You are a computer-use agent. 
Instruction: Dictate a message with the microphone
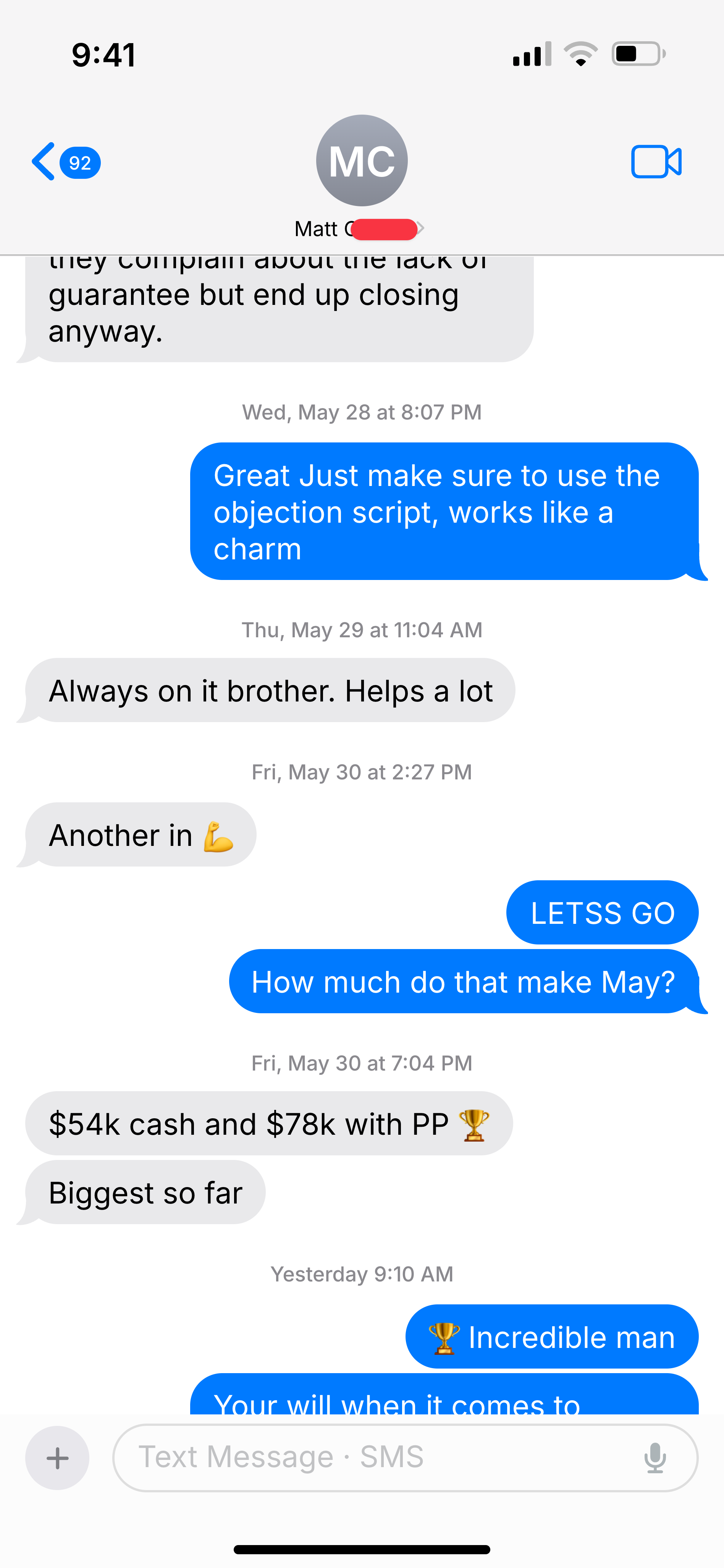point(655,1458)
